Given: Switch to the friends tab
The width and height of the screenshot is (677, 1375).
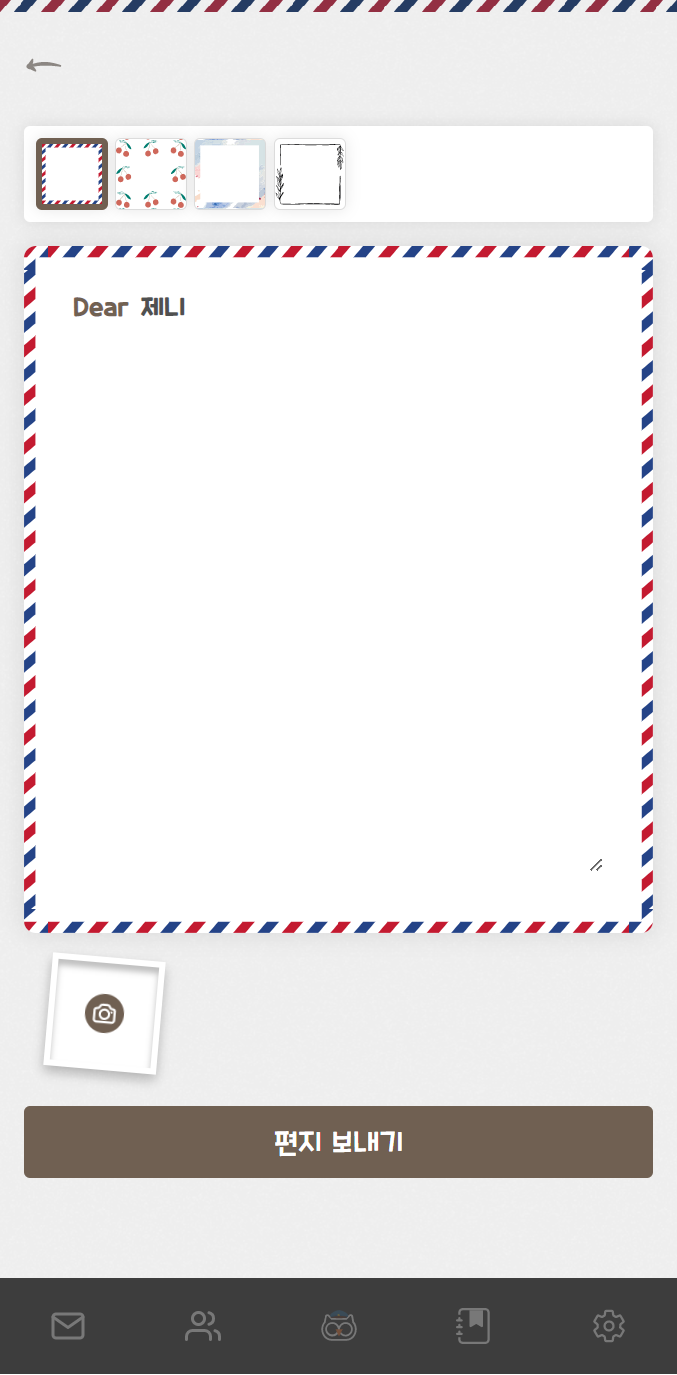Looking at the screenshot, I should coord(203,1327).
